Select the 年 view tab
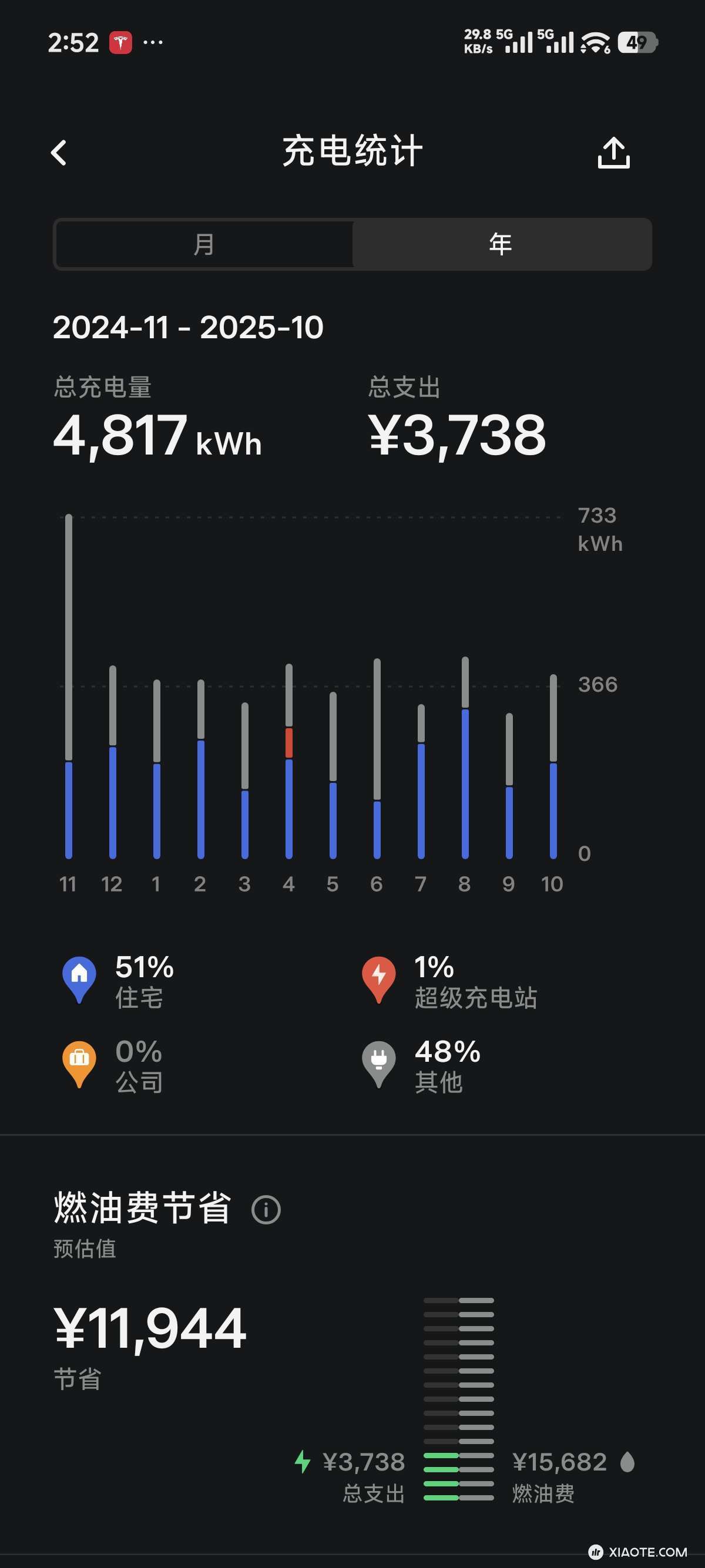Screen dimensions: 705x1568 [x=501, y=245]
